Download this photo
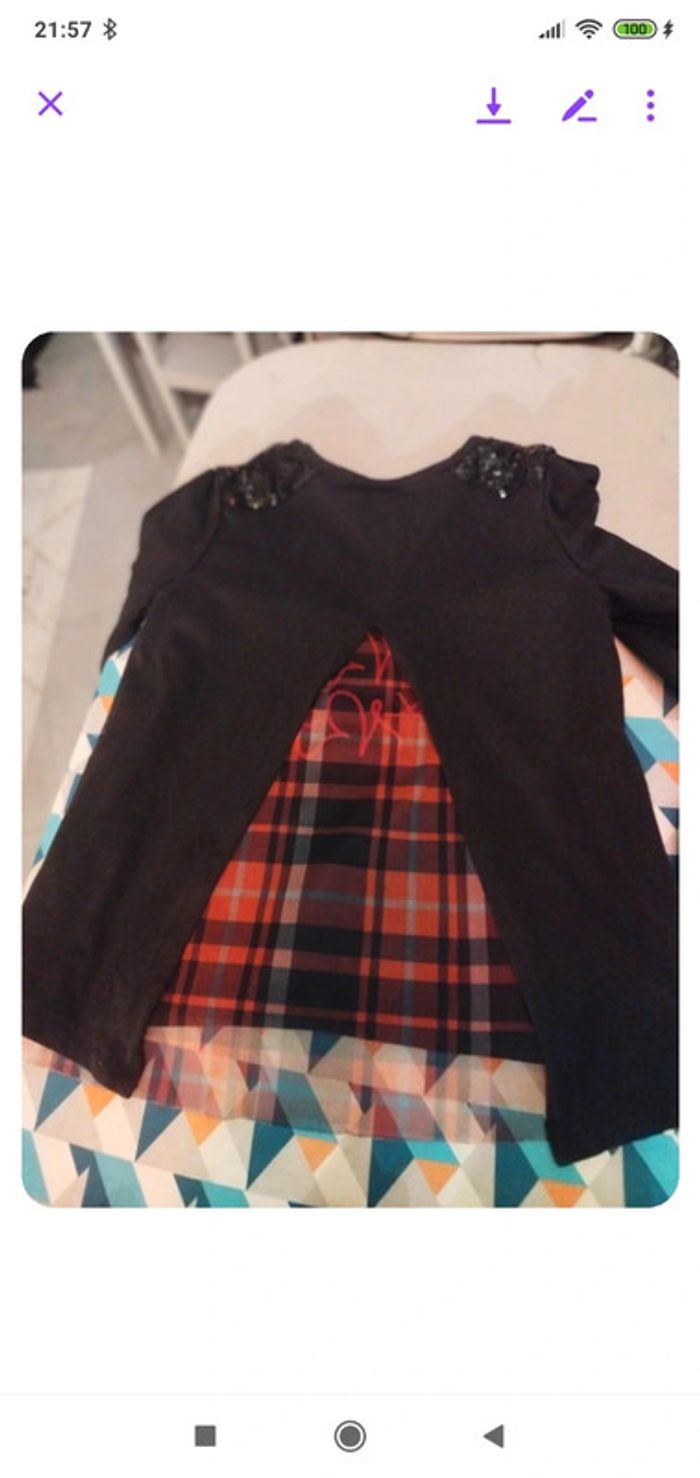 click(x=493, y=105)
